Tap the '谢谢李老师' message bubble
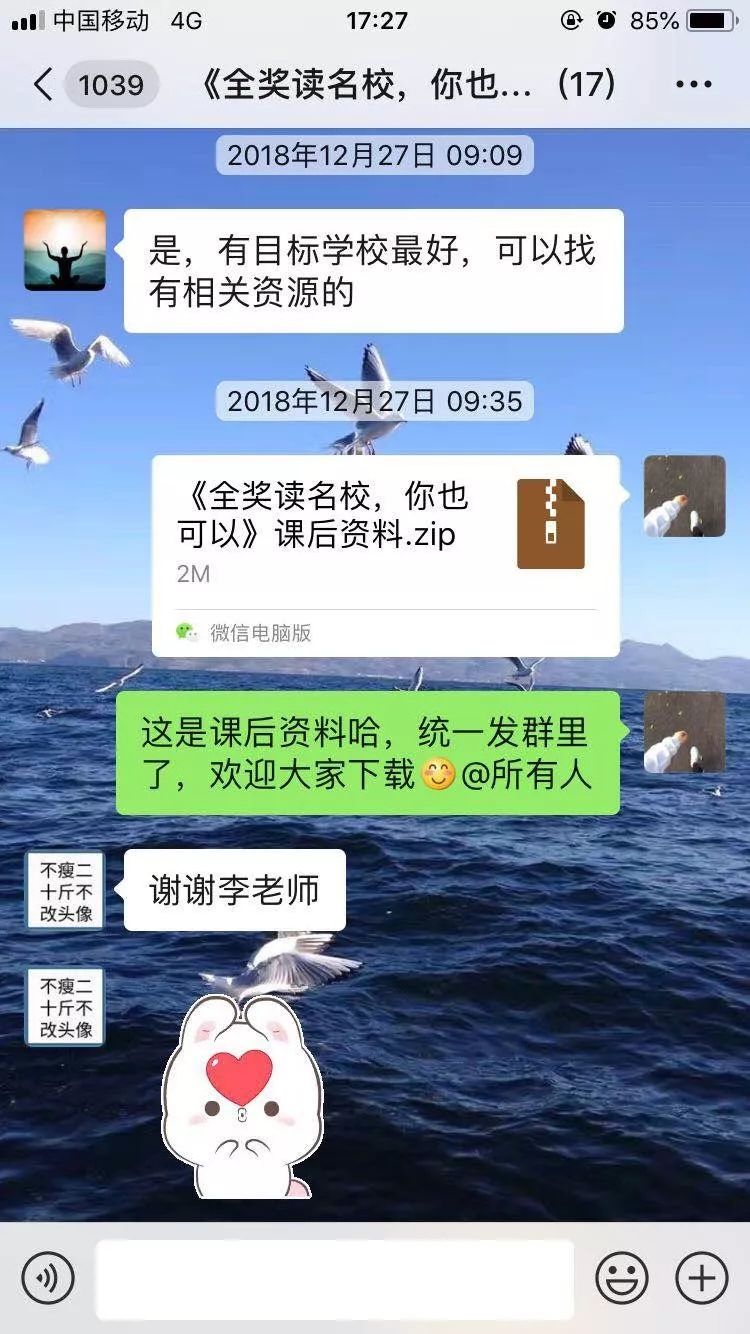750x1334 pixels. coord(234,889)
